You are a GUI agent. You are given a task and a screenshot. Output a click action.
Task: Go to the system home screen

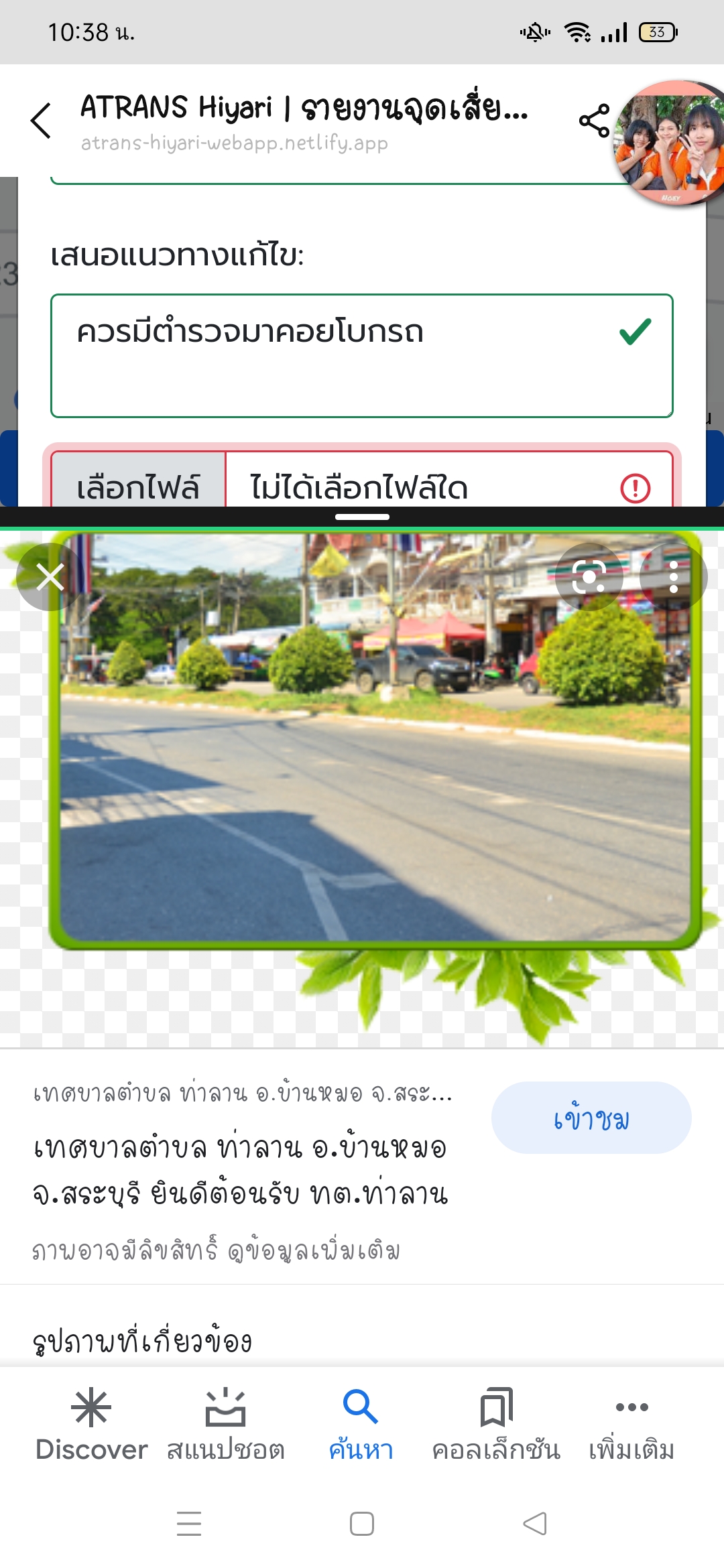tap(362, 1524)
